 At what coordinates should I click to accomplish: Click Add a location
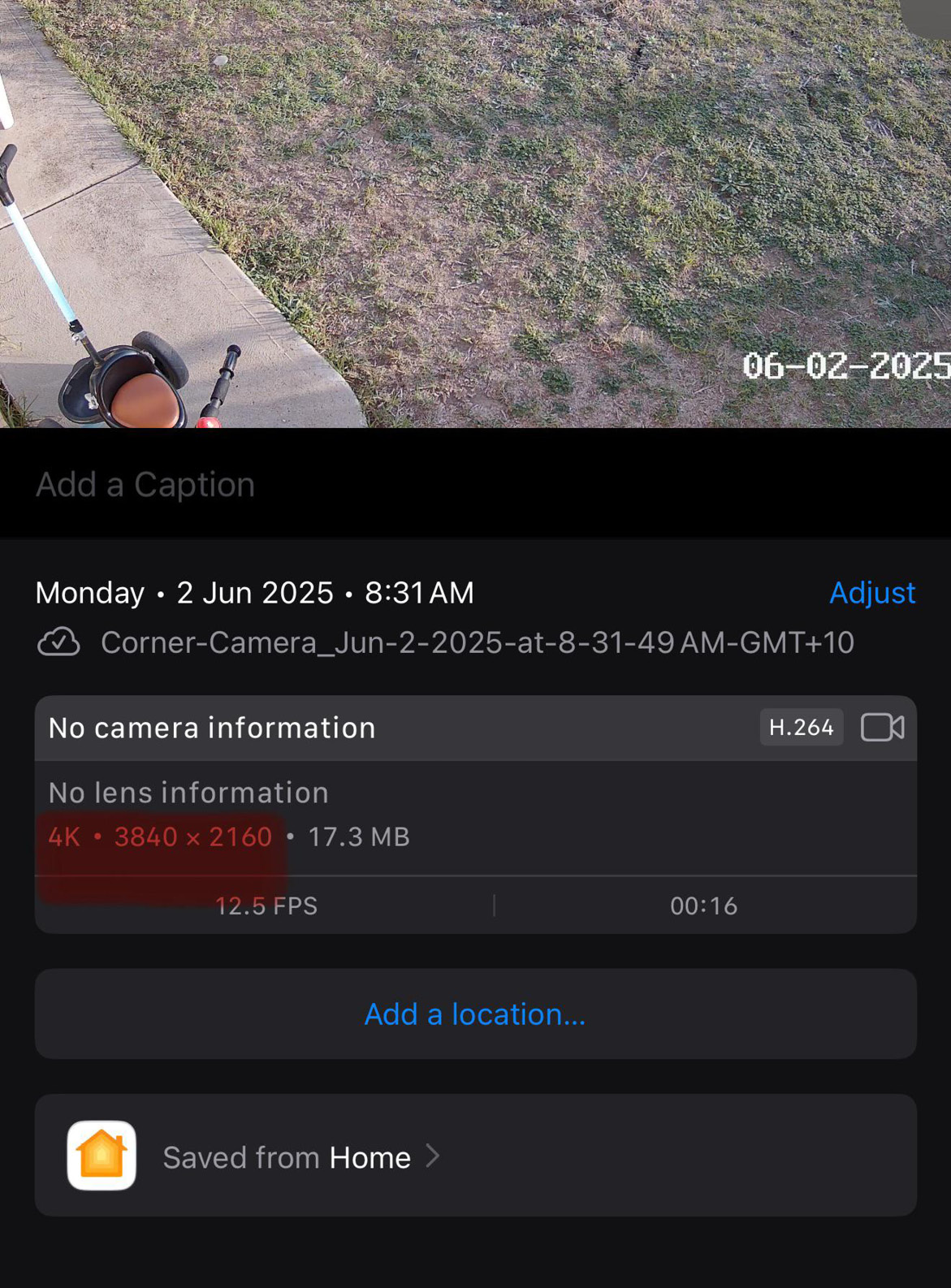pyautogui.click(x=474, y=1014)
